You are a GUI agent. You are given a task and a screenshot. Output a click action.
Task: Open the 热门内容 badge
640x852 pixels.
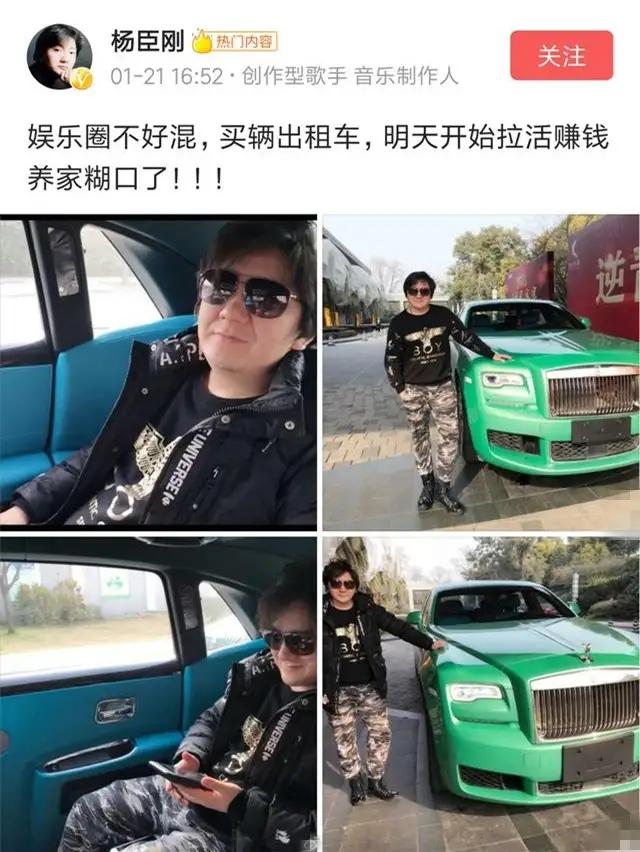234,41
